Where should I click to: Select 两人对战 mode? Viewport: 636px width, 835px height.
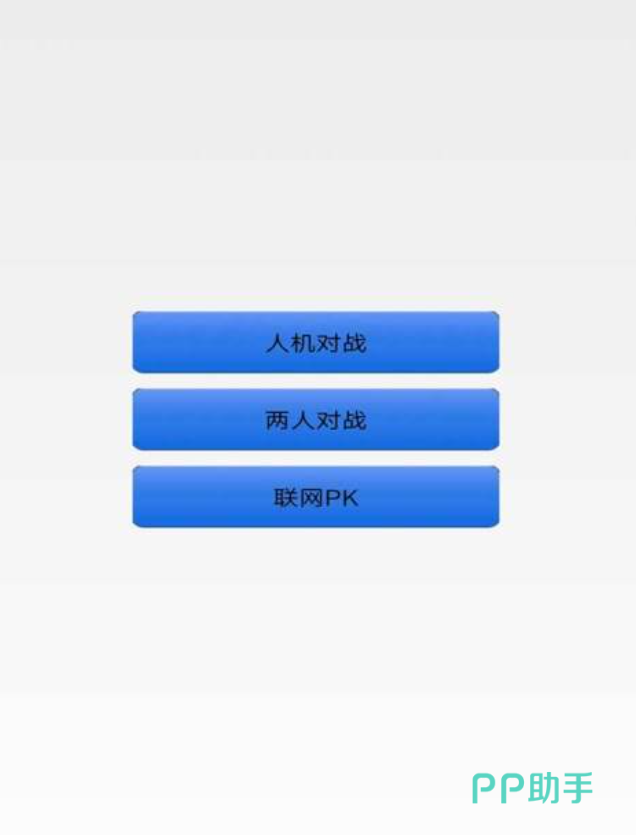click(x=316, y=420)
